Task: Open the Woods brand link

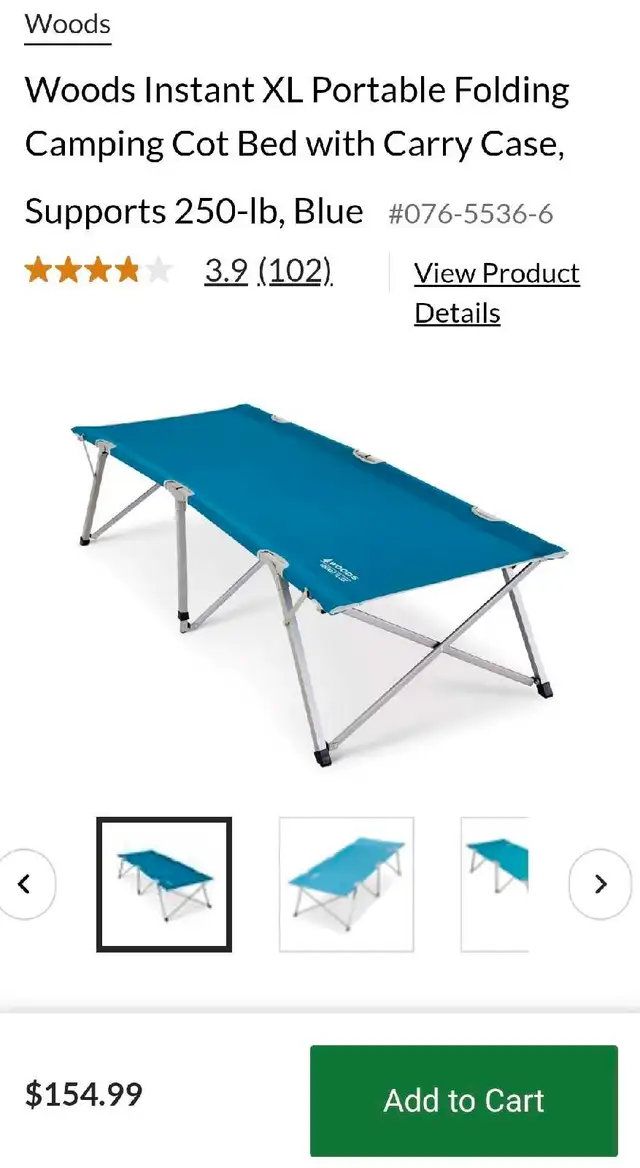Action: [x=68, y=24]
